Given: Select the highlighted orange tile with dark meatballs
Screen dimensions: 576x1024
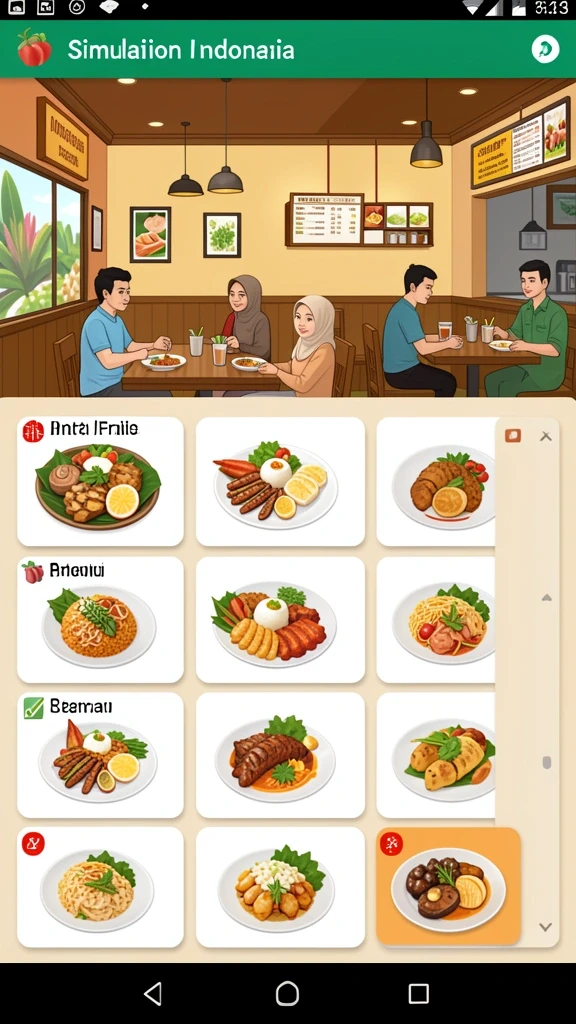Looking at the screenshot, I should 449,886.
